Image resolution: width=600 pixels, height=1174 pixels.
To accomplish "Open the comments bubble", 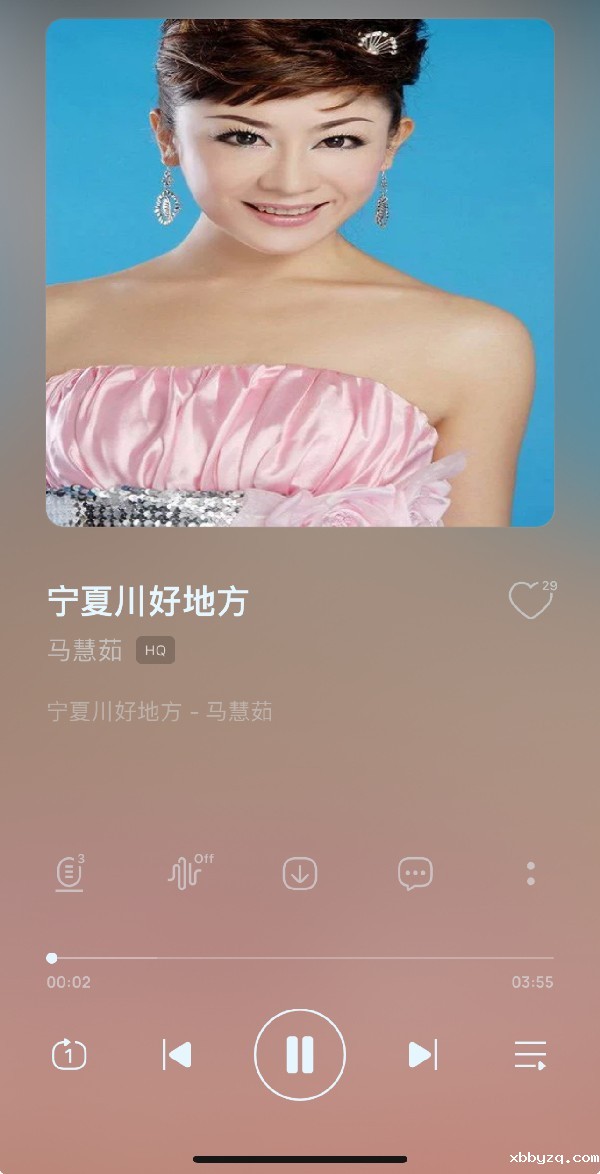I will tap(415, 874).
